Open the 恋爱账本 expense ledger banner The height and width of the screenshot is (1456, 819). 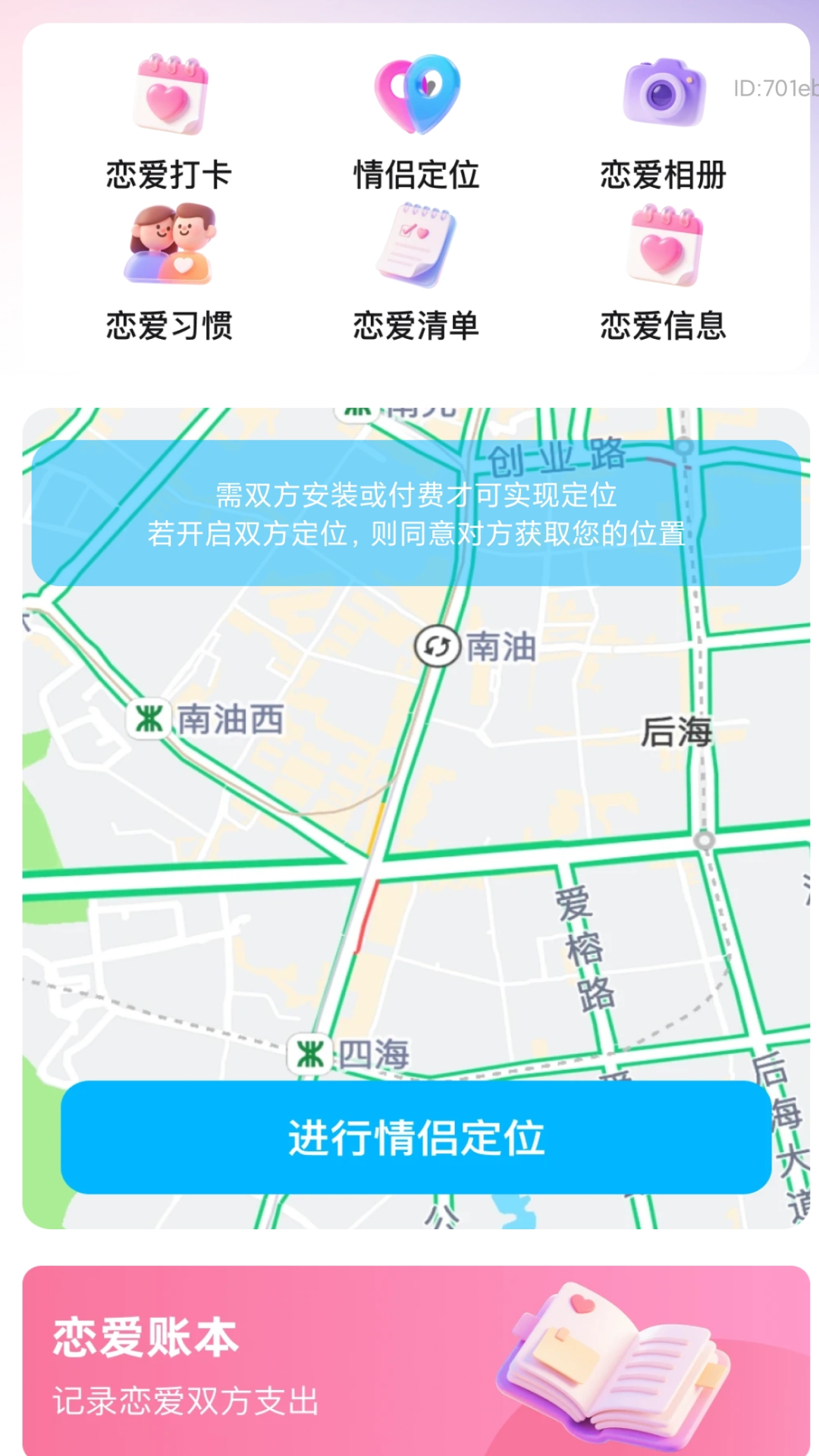[x=409, y=1357]
